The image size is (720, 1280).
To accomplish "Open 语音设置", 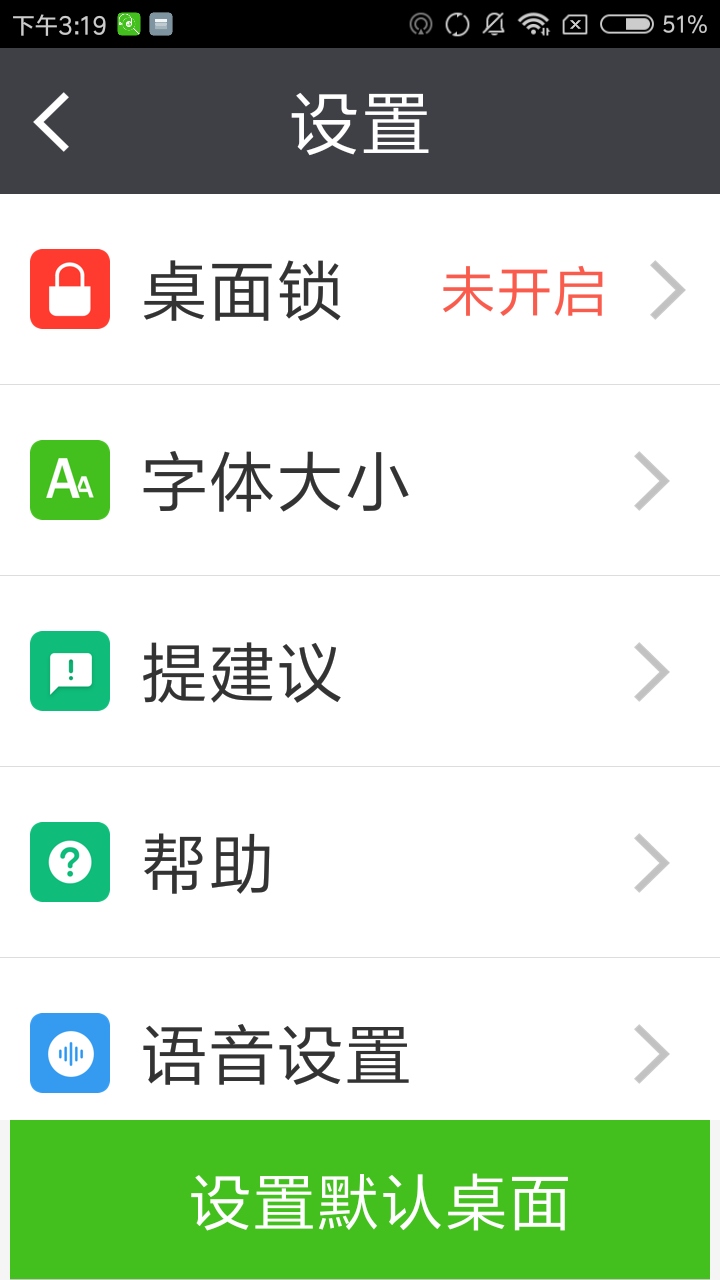I will click(x=360, y=1040).
